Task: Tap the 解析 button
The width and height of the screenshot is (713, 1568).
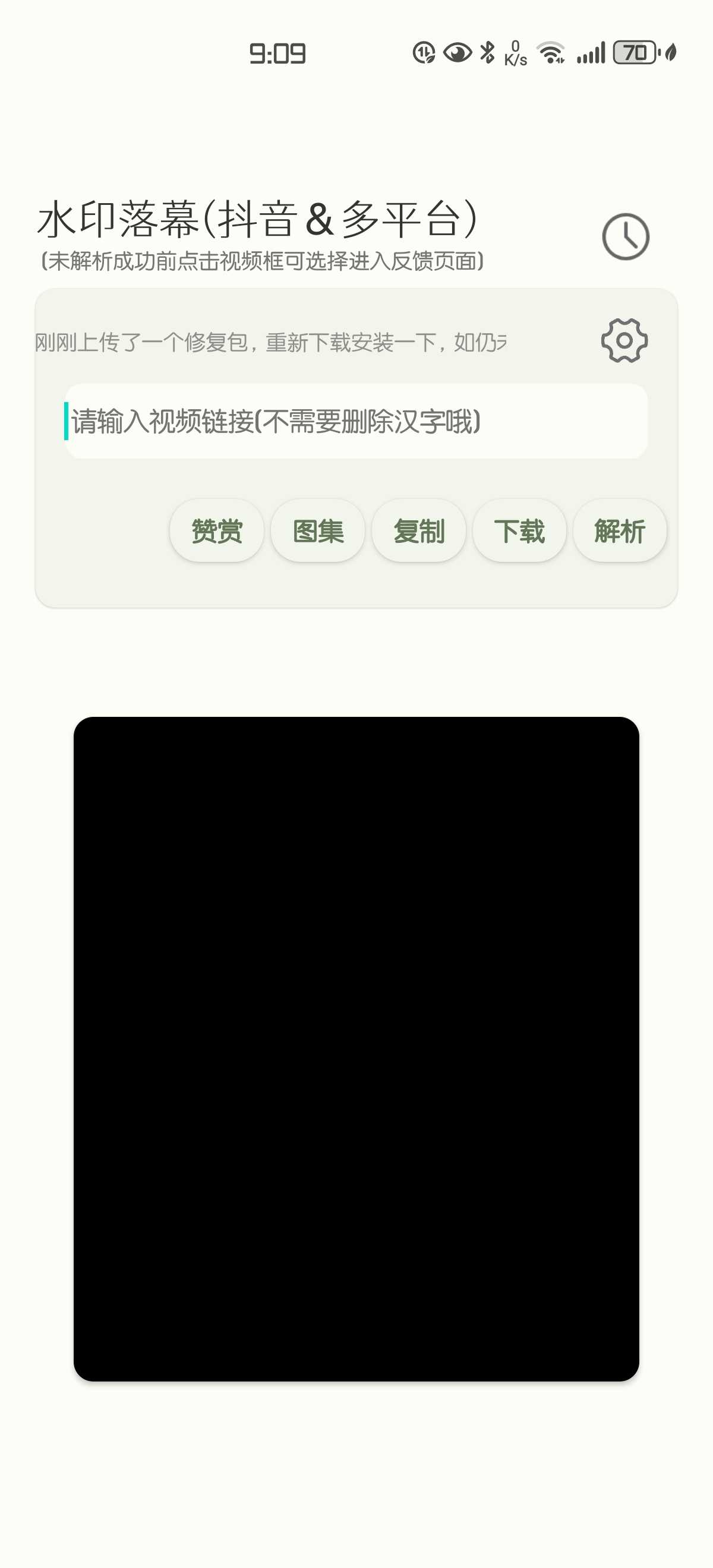Action: click(x=620, y=531)
